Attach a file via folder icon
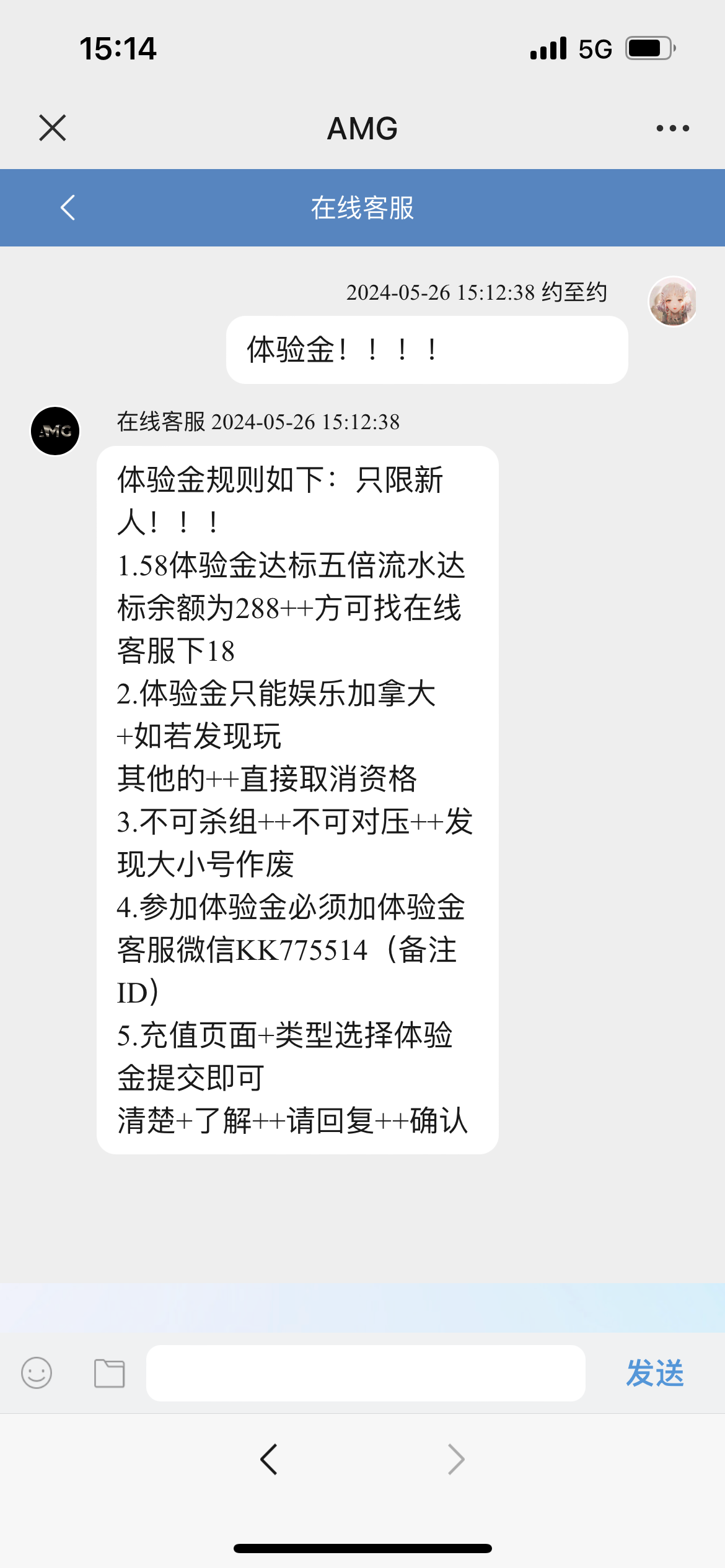Screen dimensions: 725x1568 coord(110,1373)
